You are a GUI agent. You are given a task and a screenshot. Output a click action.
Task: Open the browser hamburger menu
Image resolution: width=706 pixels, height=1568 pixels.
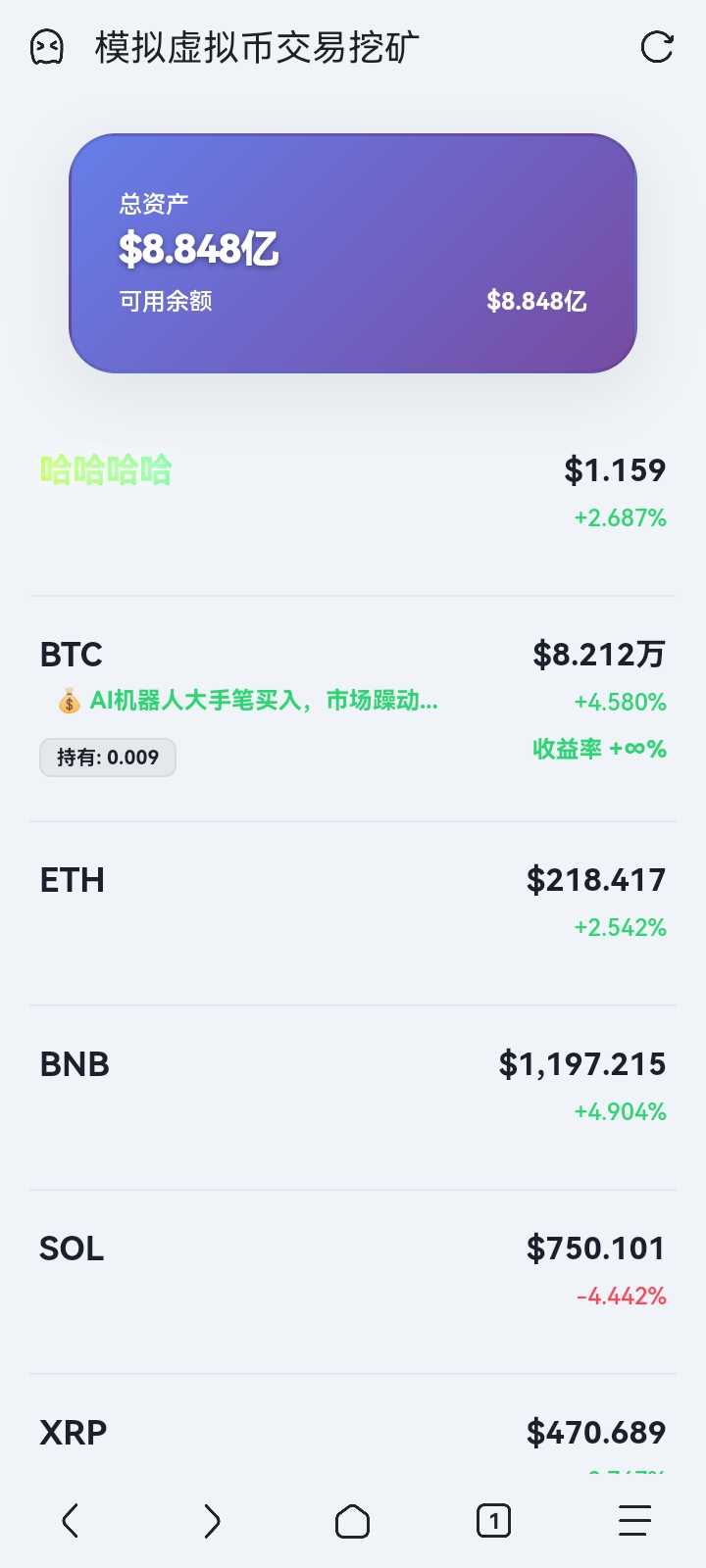click(634, 1521)
